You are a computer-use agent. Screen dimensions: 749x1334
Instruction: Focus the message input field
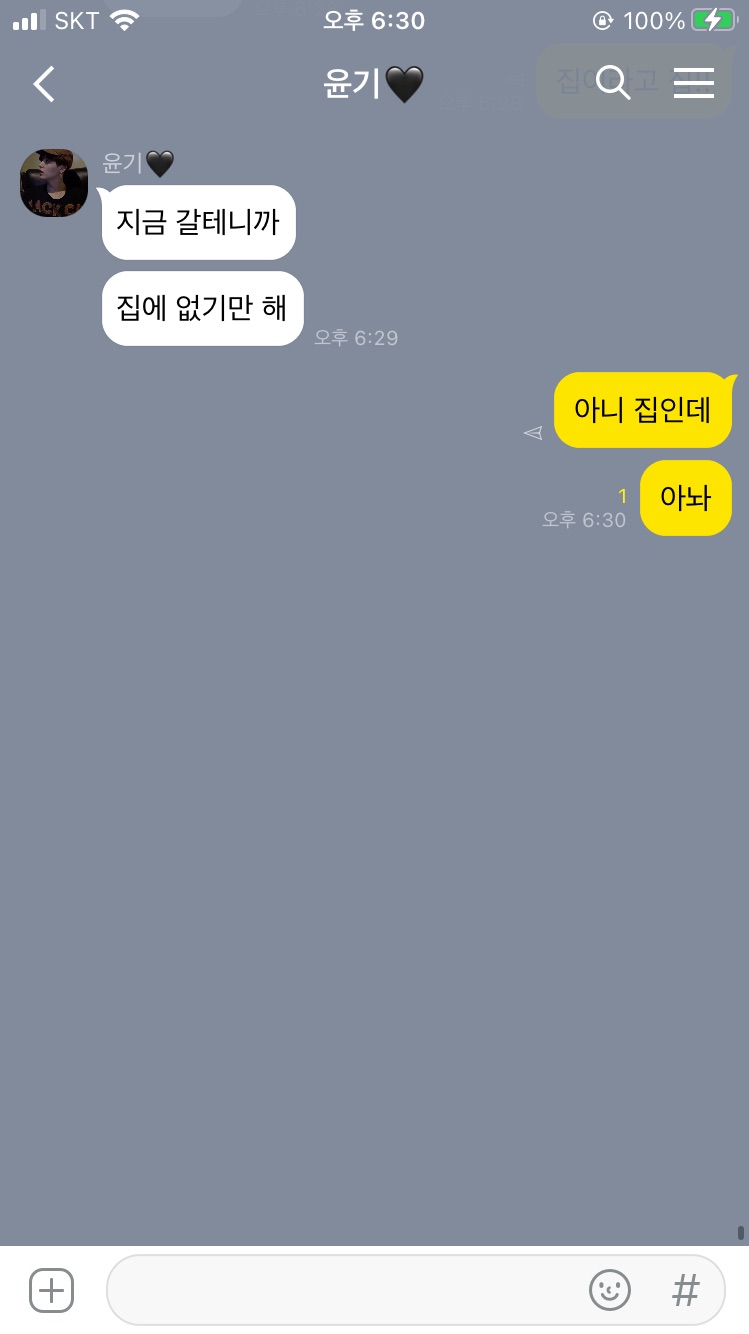tap(340, 1290)
